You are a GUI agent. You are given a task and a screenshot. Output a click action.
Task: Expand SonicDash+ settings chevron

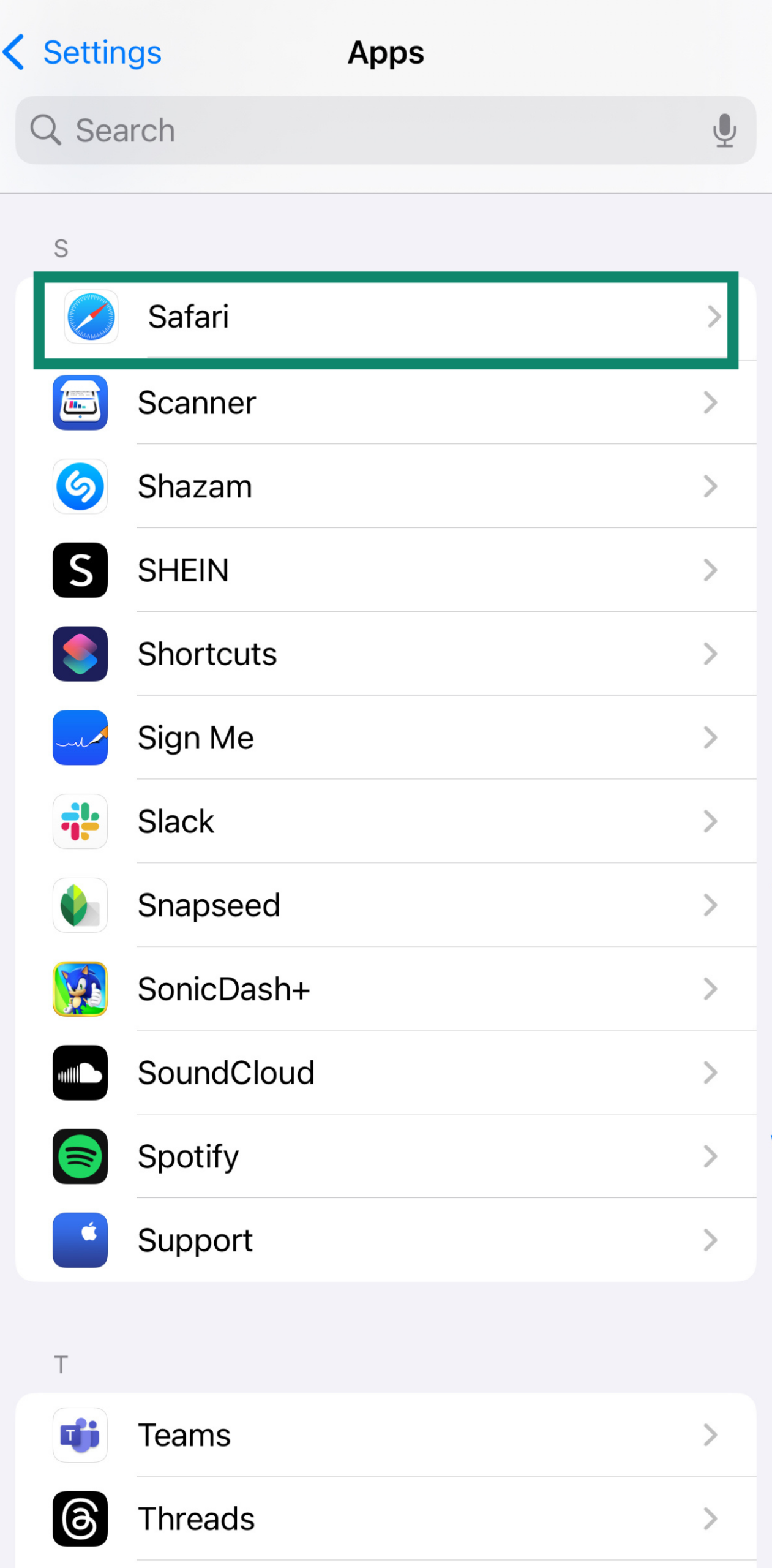710,989
